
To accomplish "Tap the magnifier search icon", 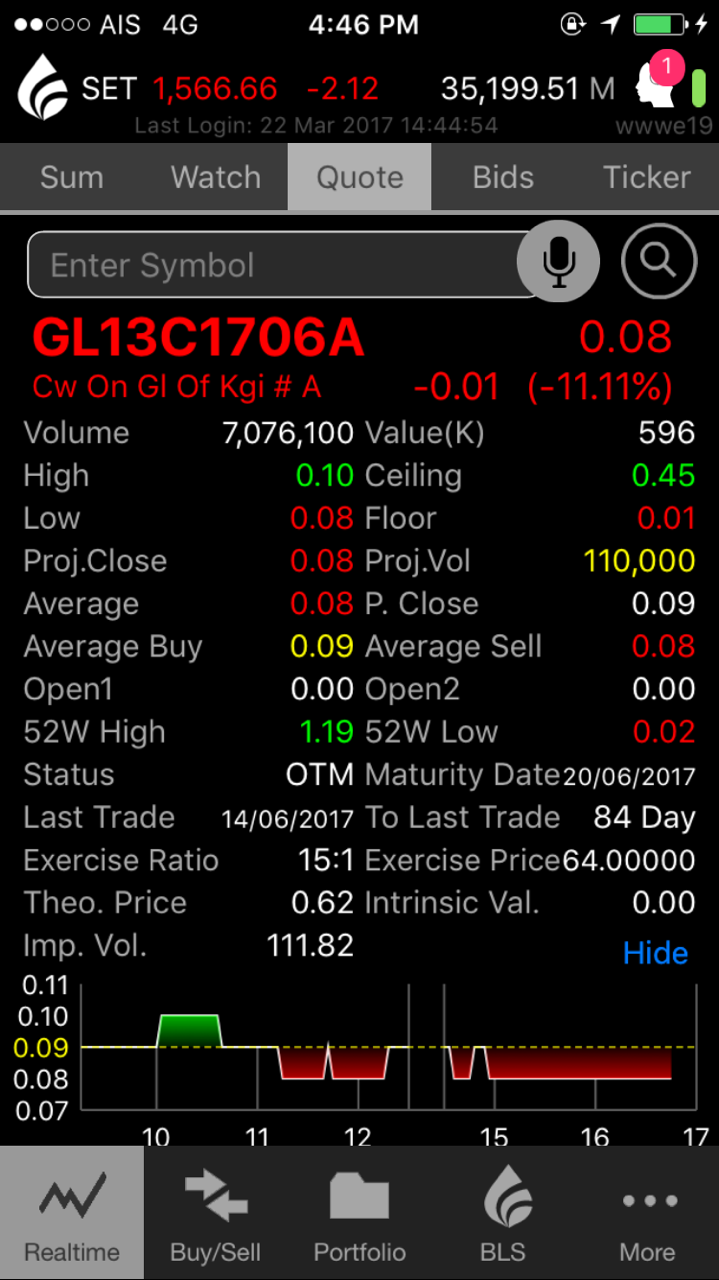I will click(x=658, y=261).
